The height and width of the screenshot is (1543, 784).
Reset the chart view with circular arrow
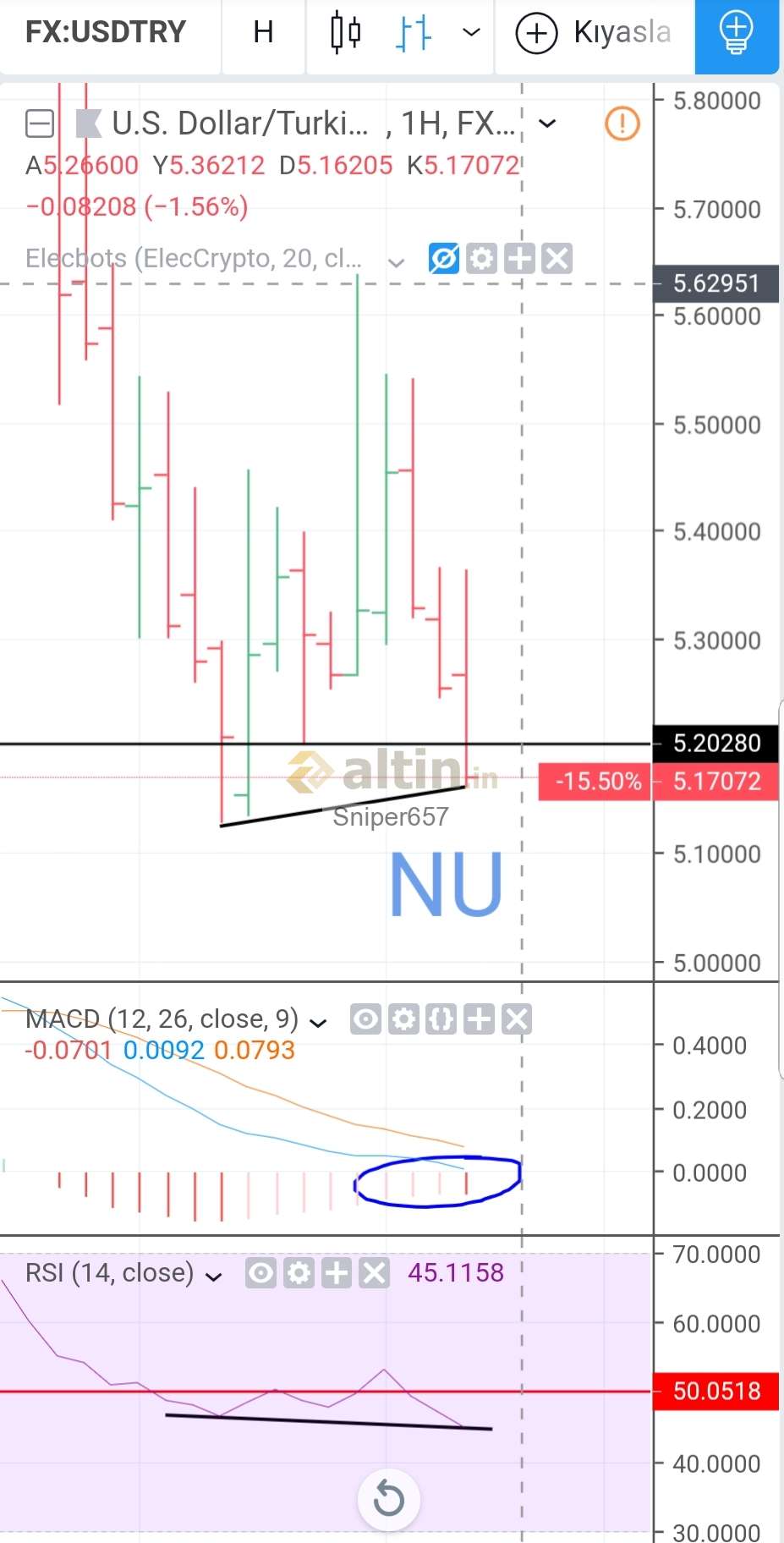click(x=389, y=1500)
